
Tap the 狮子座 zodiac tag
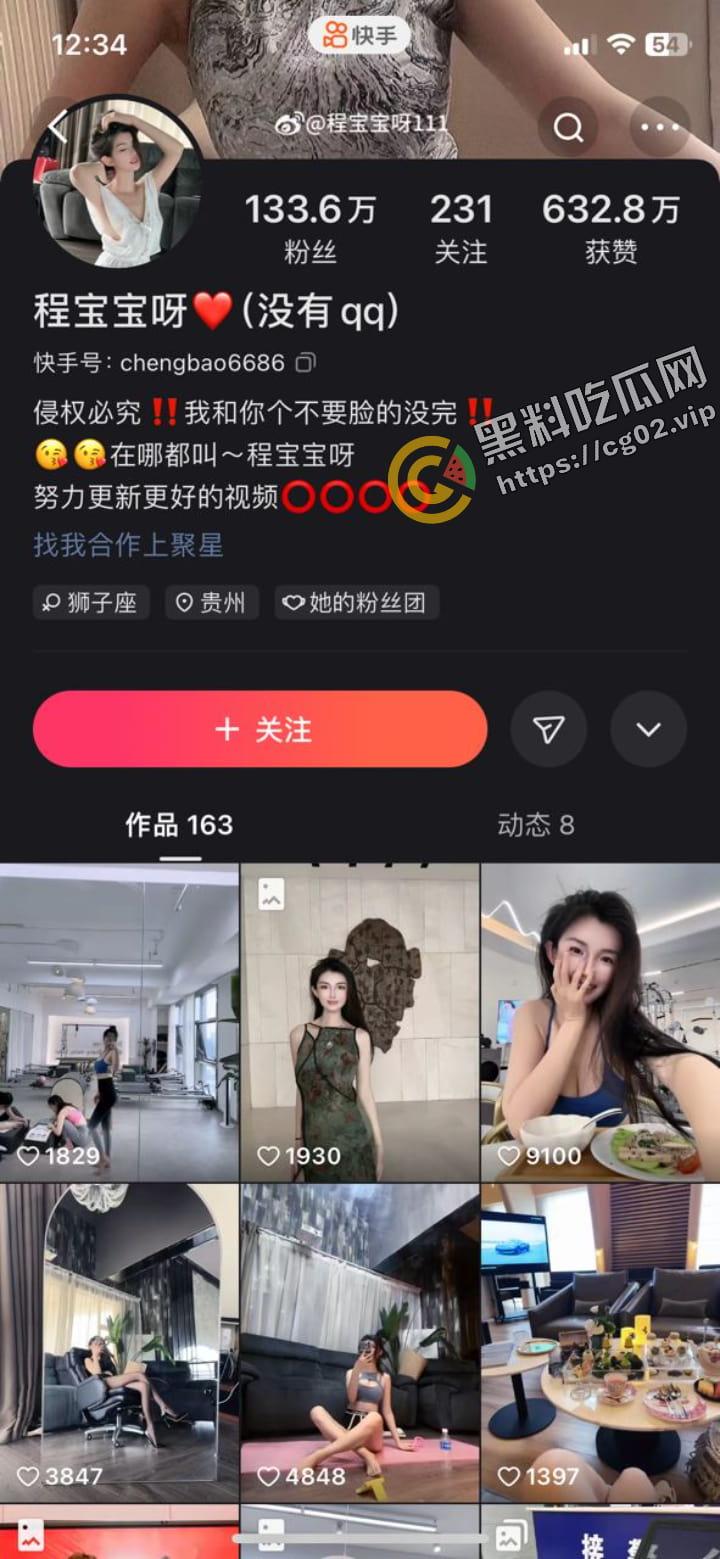click(x=91, y=603)
